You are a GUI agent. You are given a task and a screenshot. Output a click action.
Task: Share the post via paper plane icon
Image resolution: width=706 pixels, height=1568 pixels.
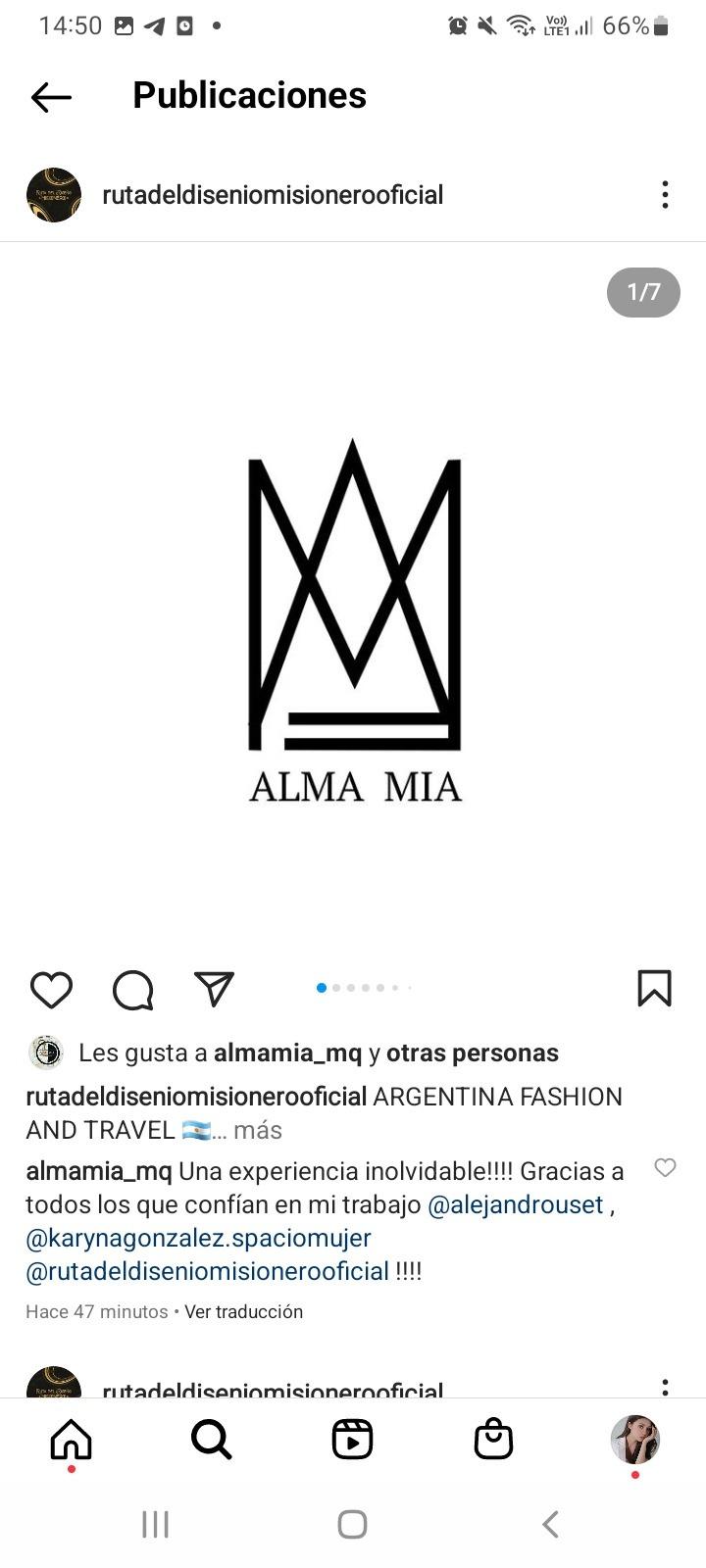(x=214, y=989)
